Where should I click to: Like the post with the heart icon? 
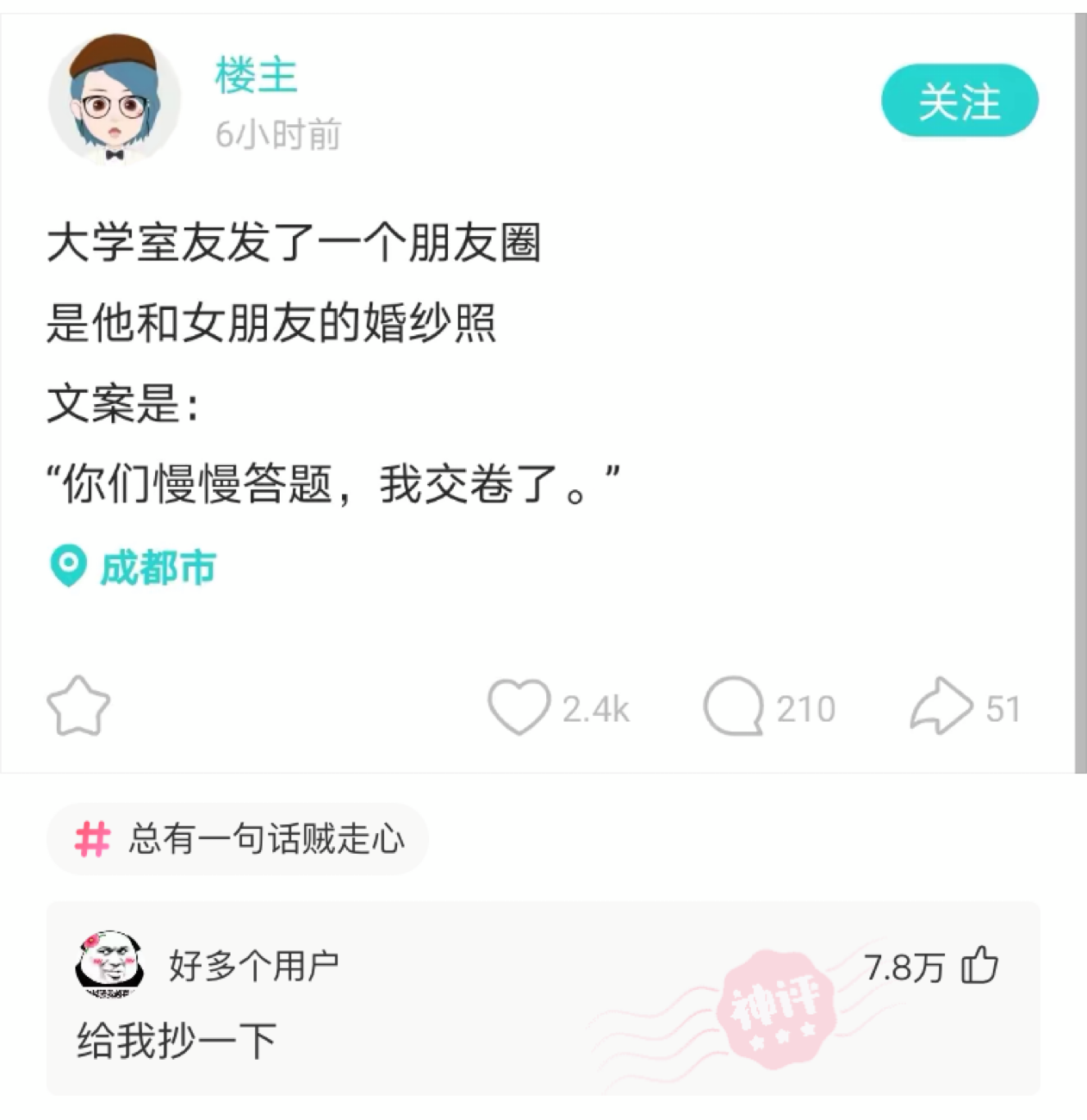click(519, 706)
